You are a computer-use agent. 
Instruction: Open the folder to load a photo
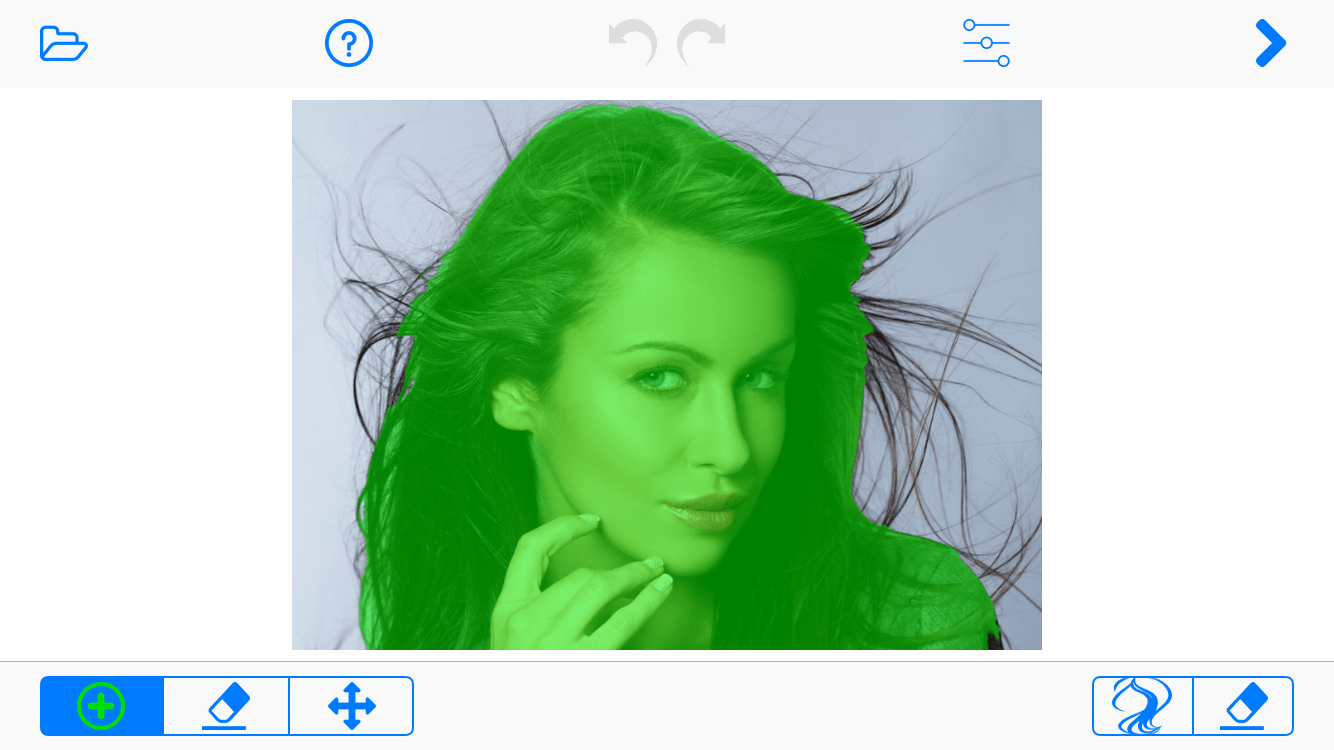(x=64, y=44)
